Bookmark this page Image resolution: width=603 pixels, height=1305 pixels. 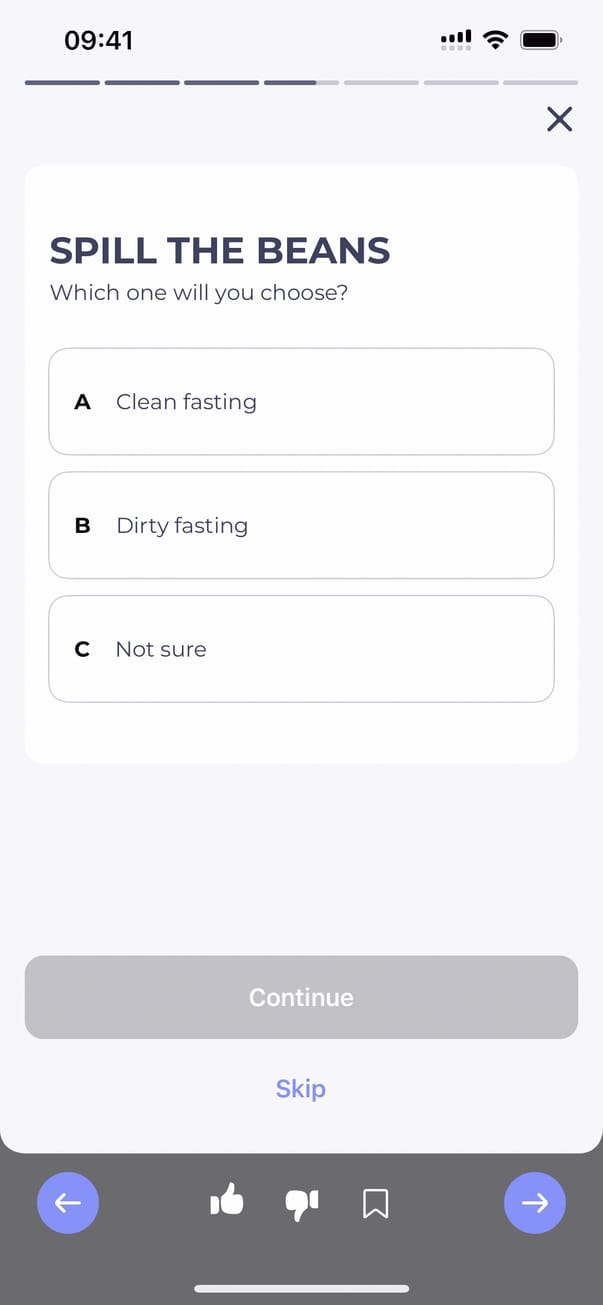coord(375,1203)
